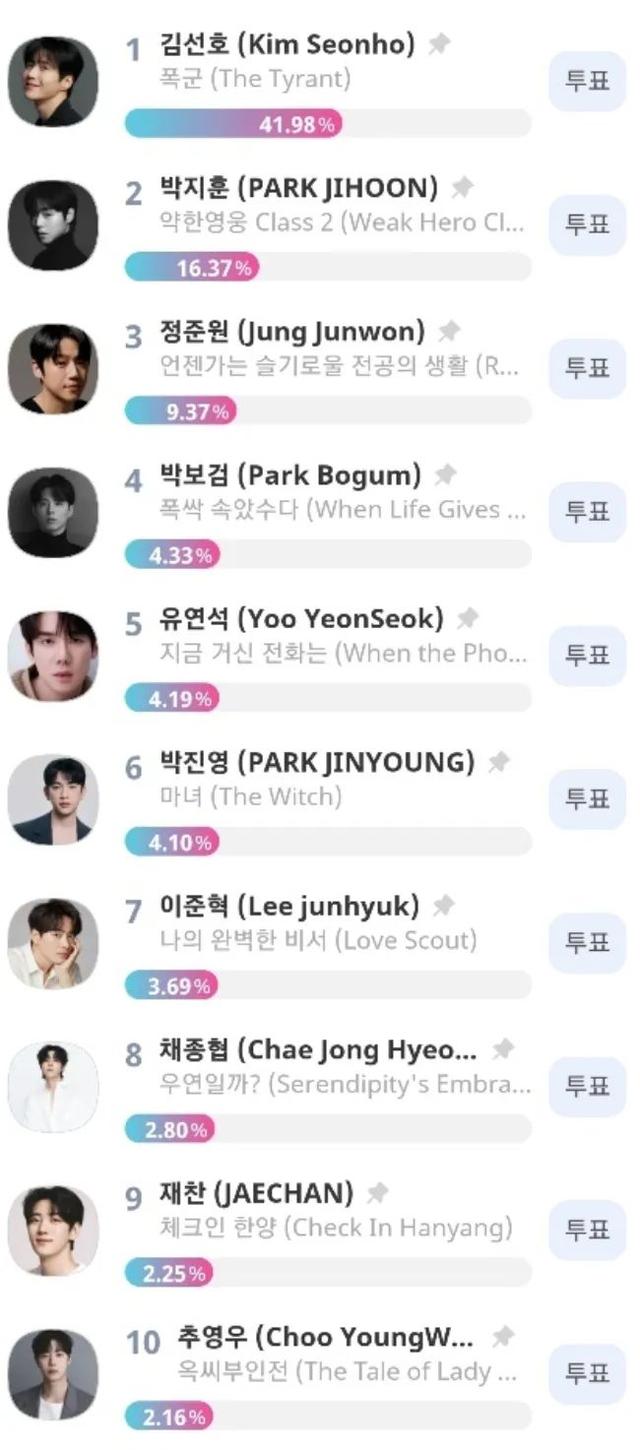The image size is (640, 1450).
Task: Vote for PARK JINYOUNG
Action: 587,799
